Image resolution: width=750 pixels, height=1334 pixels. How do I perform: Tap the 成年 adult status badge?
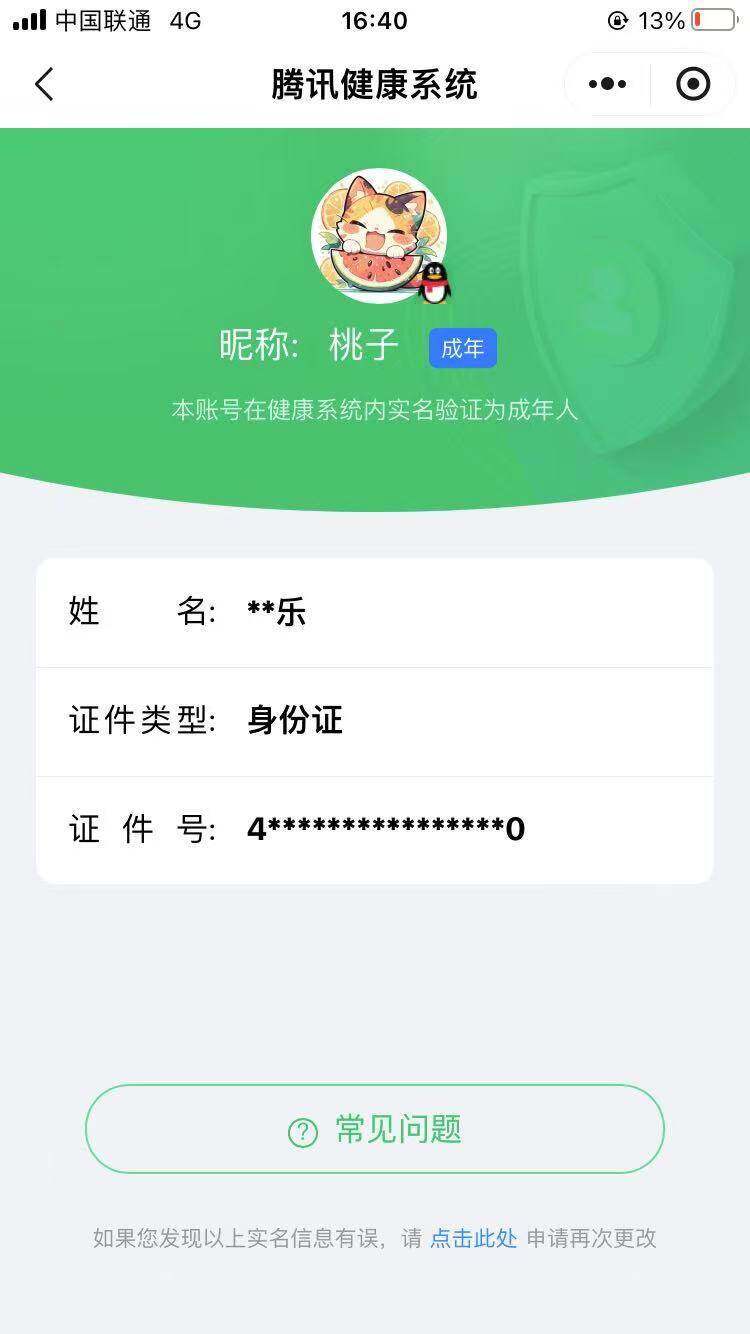coord(462,347)
